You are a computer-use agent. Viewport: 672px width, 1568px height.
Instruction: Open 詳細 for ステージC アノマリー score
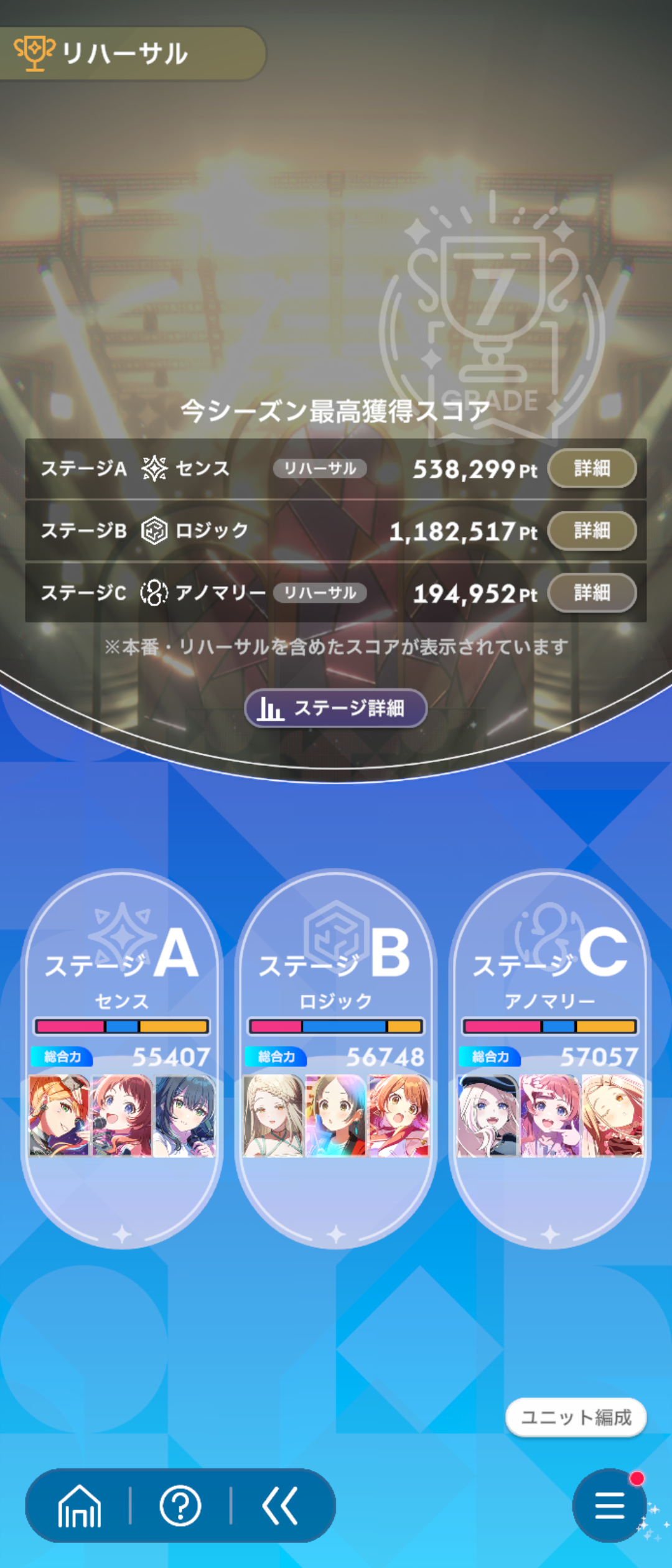(591, 593)
